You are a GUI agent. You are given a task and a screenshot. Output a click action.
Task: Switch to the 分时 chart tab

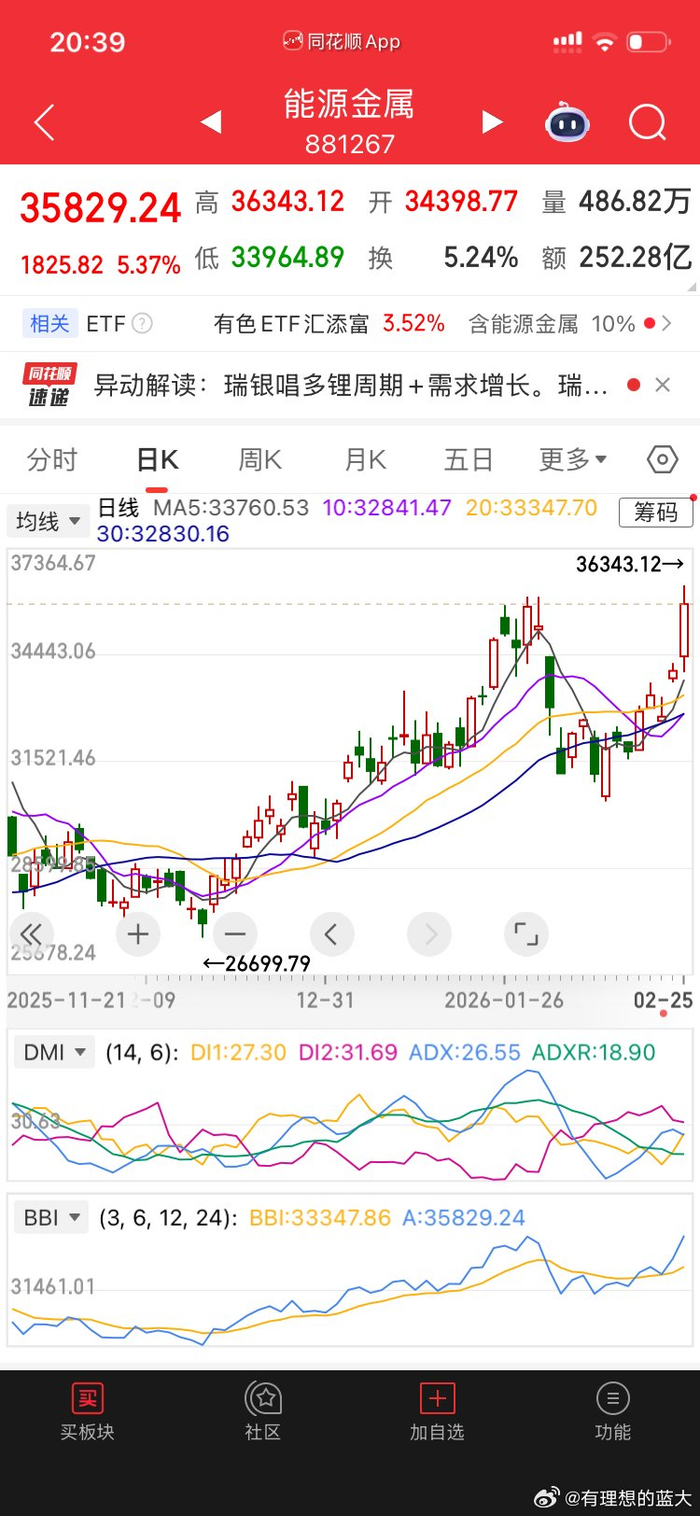52,460
